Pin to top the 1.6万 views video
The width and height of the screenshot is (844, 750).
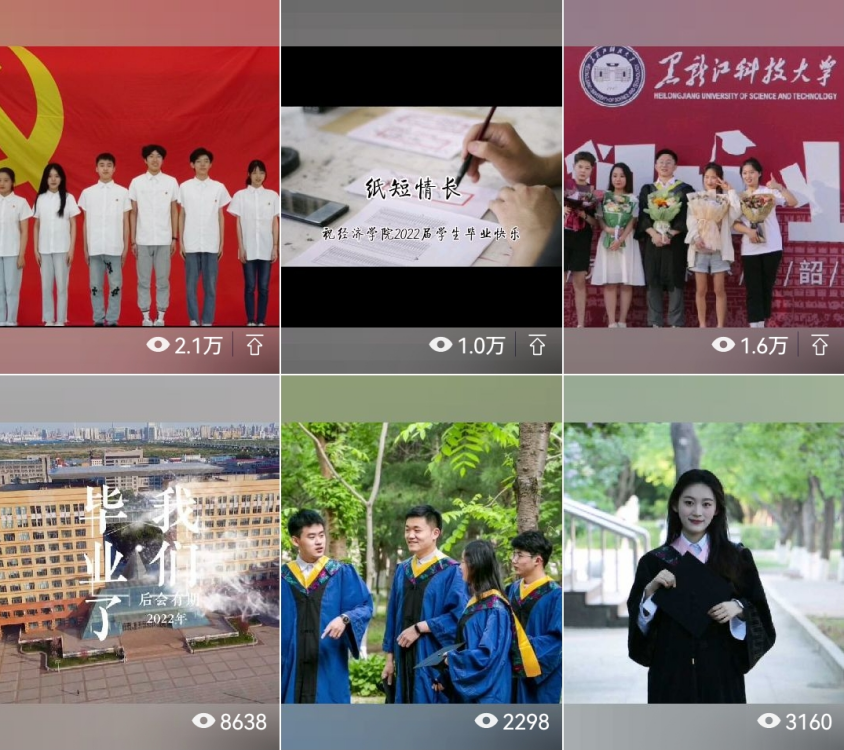coord(820,346)
